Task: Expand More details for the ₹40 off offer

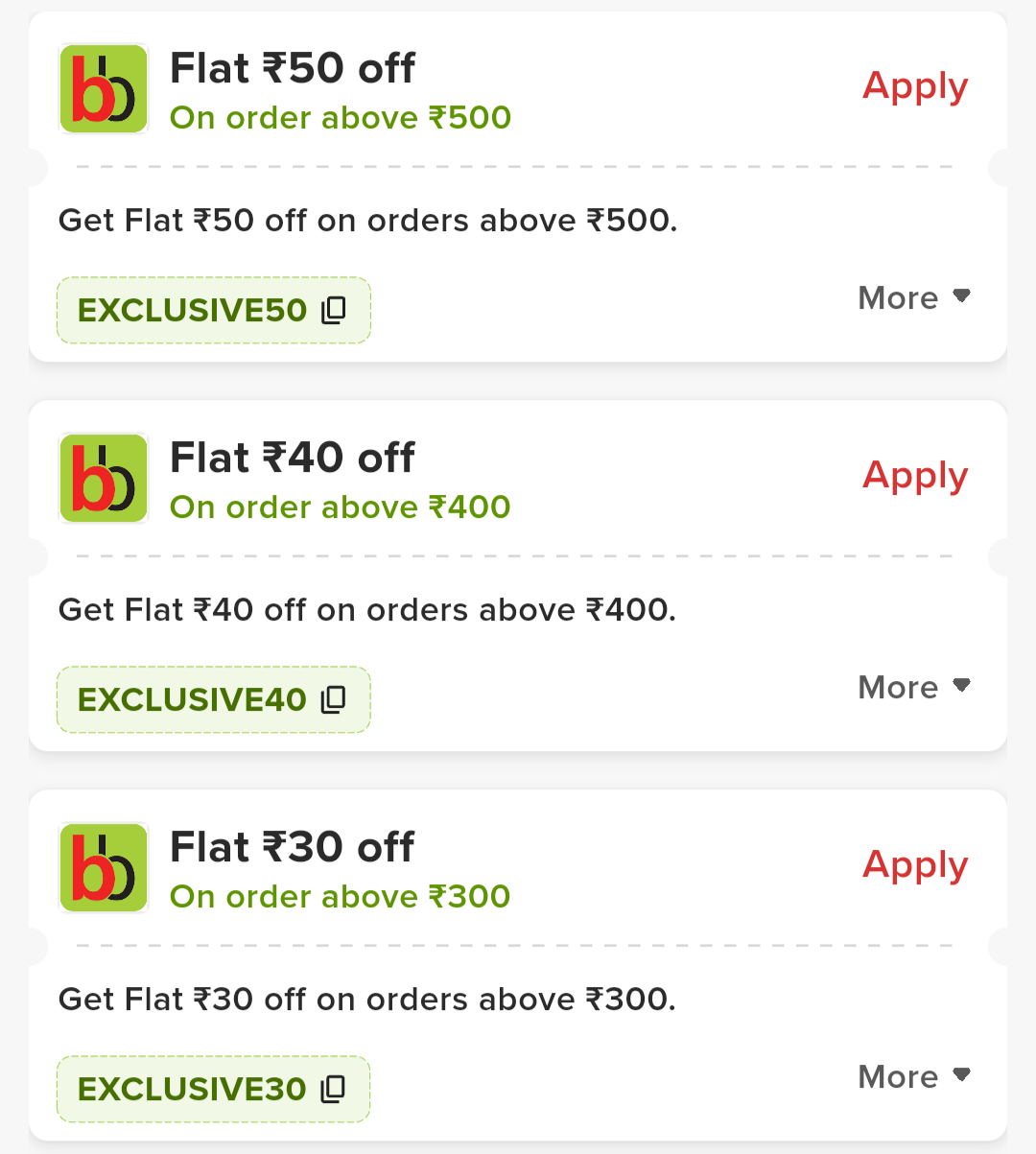Action: (x=897, y=687)
